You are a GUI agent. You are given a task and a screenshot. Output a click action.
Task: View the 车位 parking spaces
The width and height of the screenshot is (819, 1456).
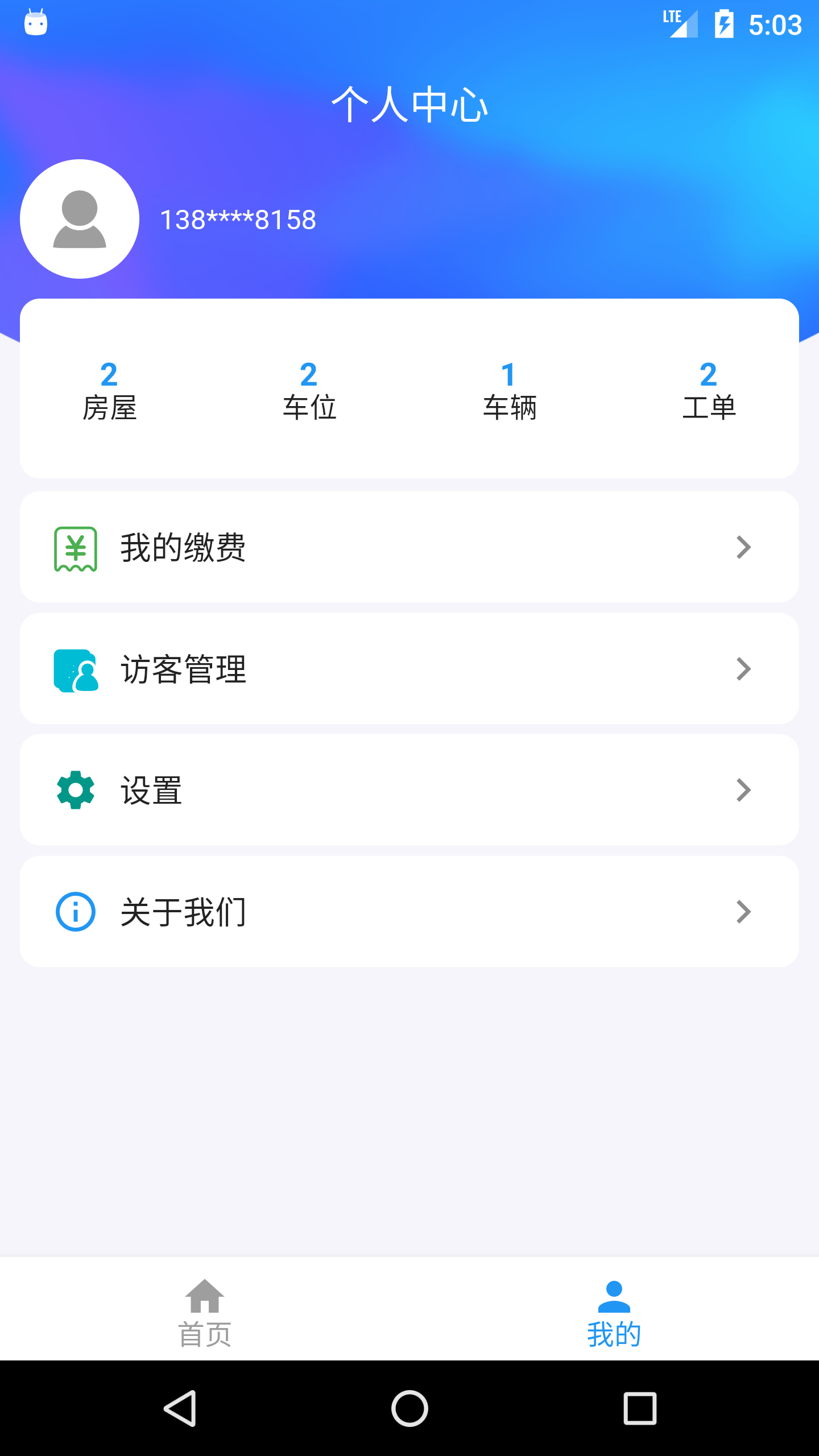point(309,391)
